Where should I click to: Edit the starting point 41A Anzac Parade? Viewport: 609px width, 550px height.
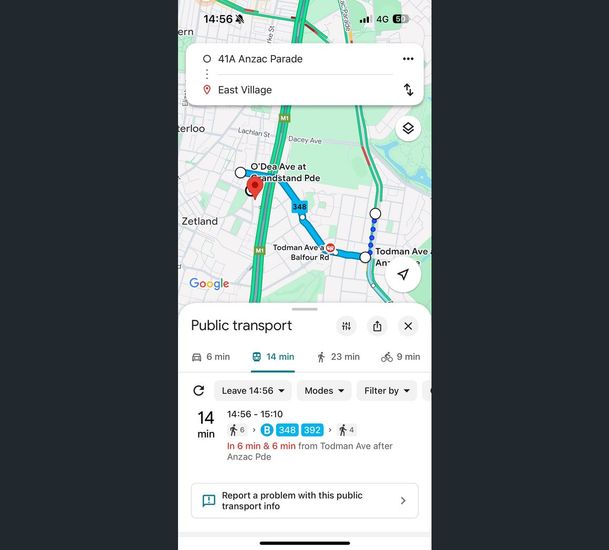[300, 59]
